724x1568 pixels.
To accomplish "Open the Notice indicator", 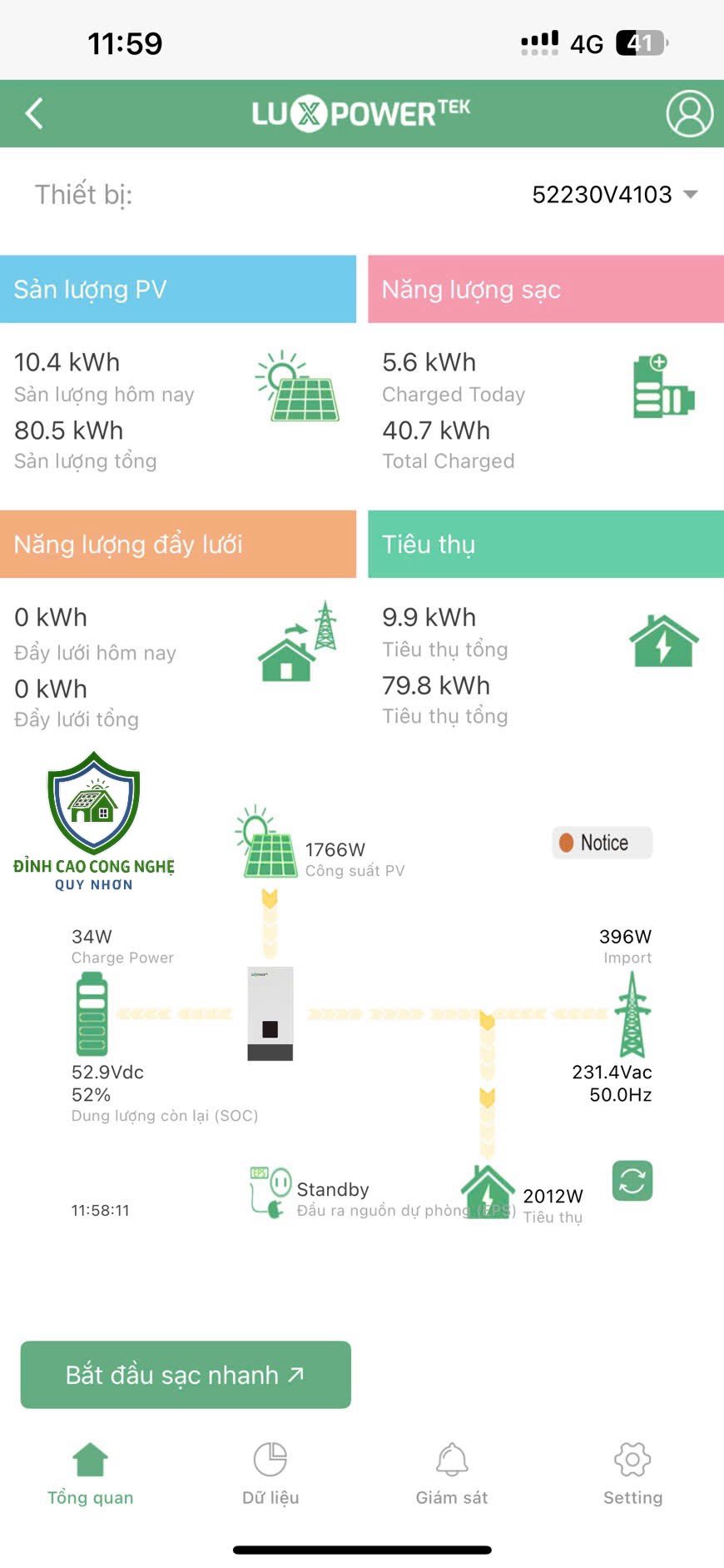I will pos(602,843).
